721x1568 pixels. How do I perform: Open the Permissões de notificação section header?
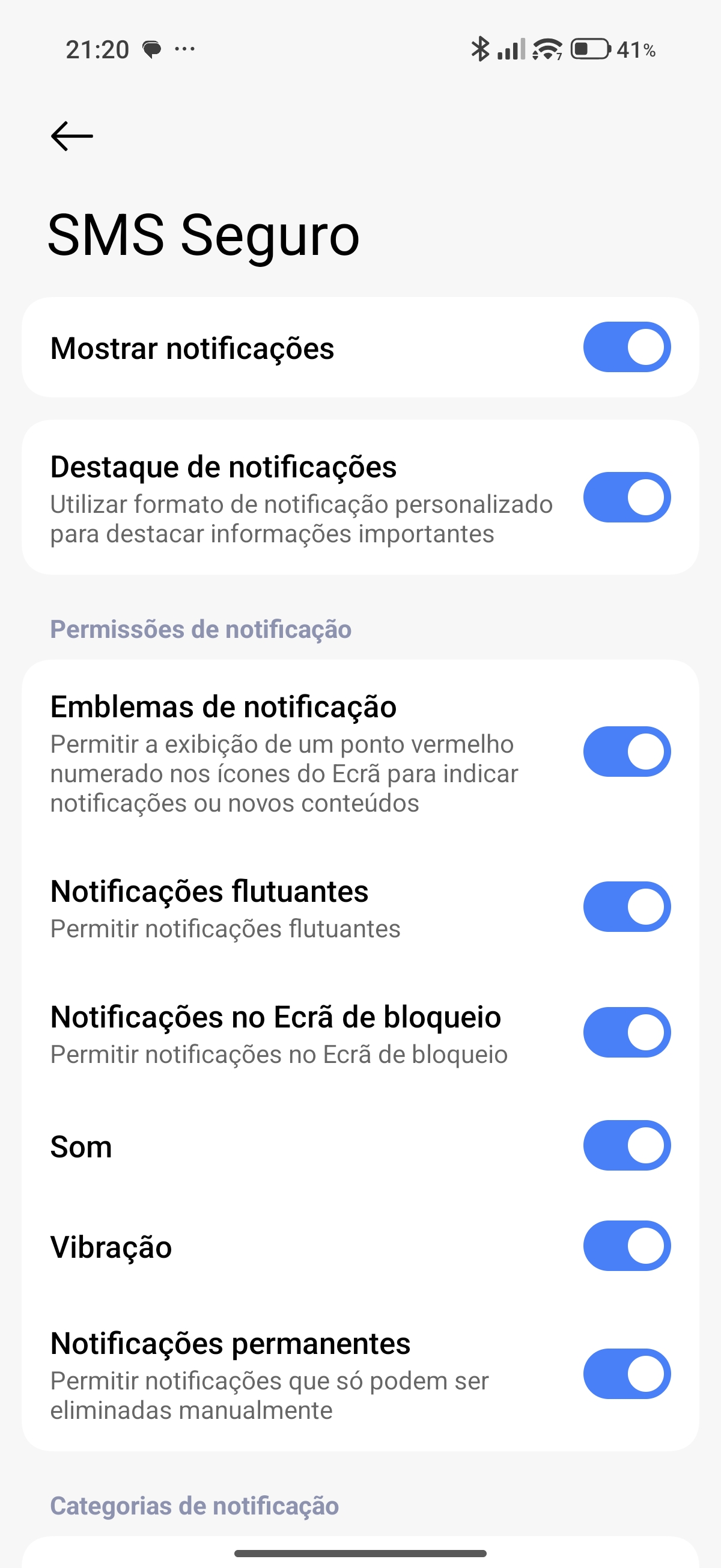pos(201,630)
